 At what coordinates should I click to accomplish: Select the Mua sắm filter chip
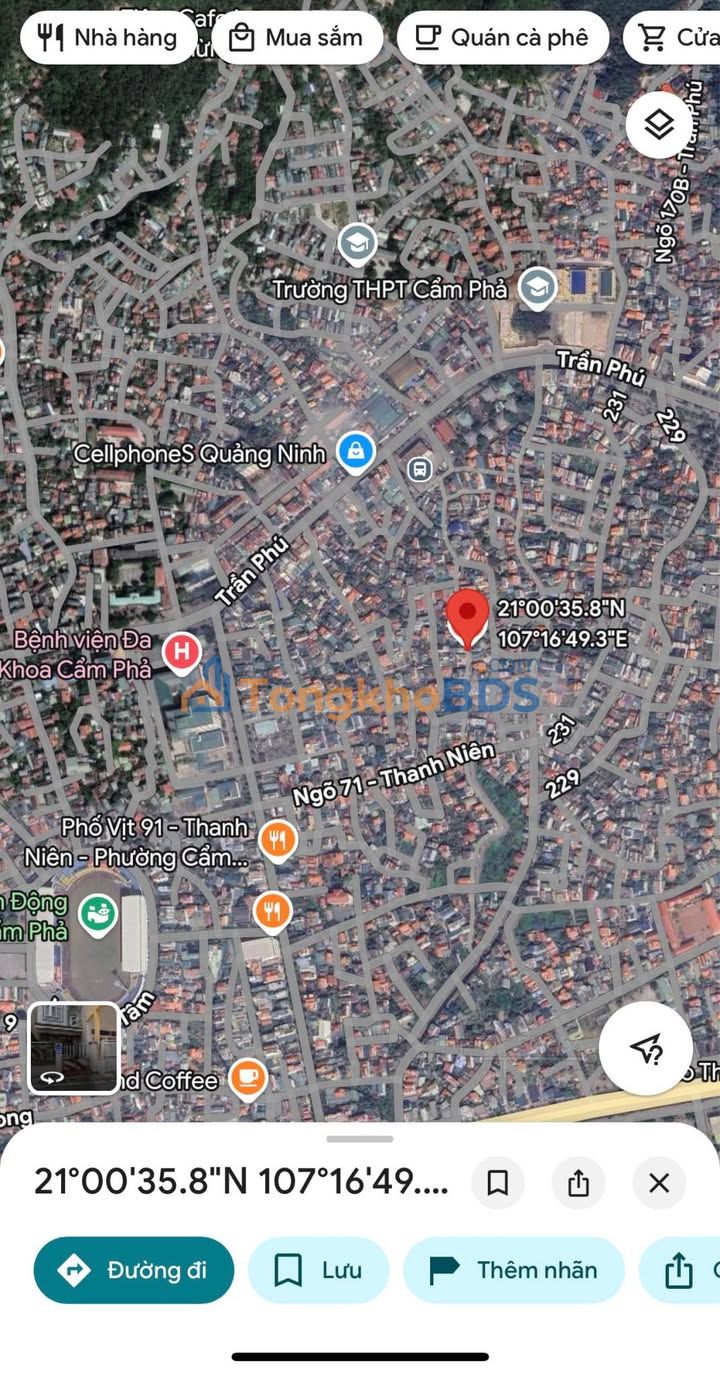coord(297,38)
